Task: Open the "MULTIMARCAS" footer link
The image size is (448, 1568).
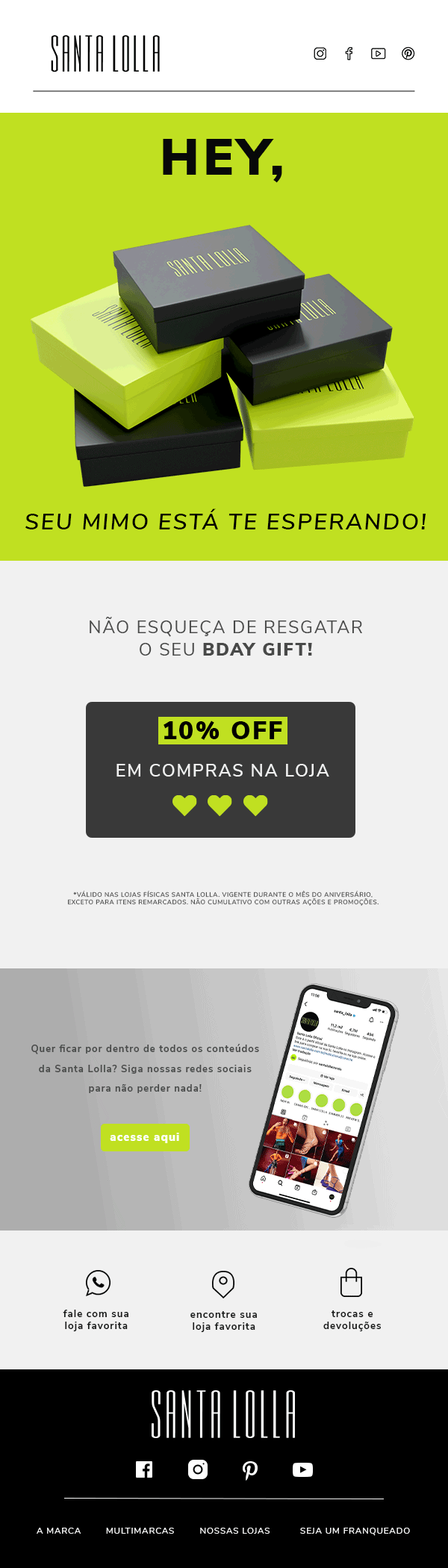Action: 140,1531
